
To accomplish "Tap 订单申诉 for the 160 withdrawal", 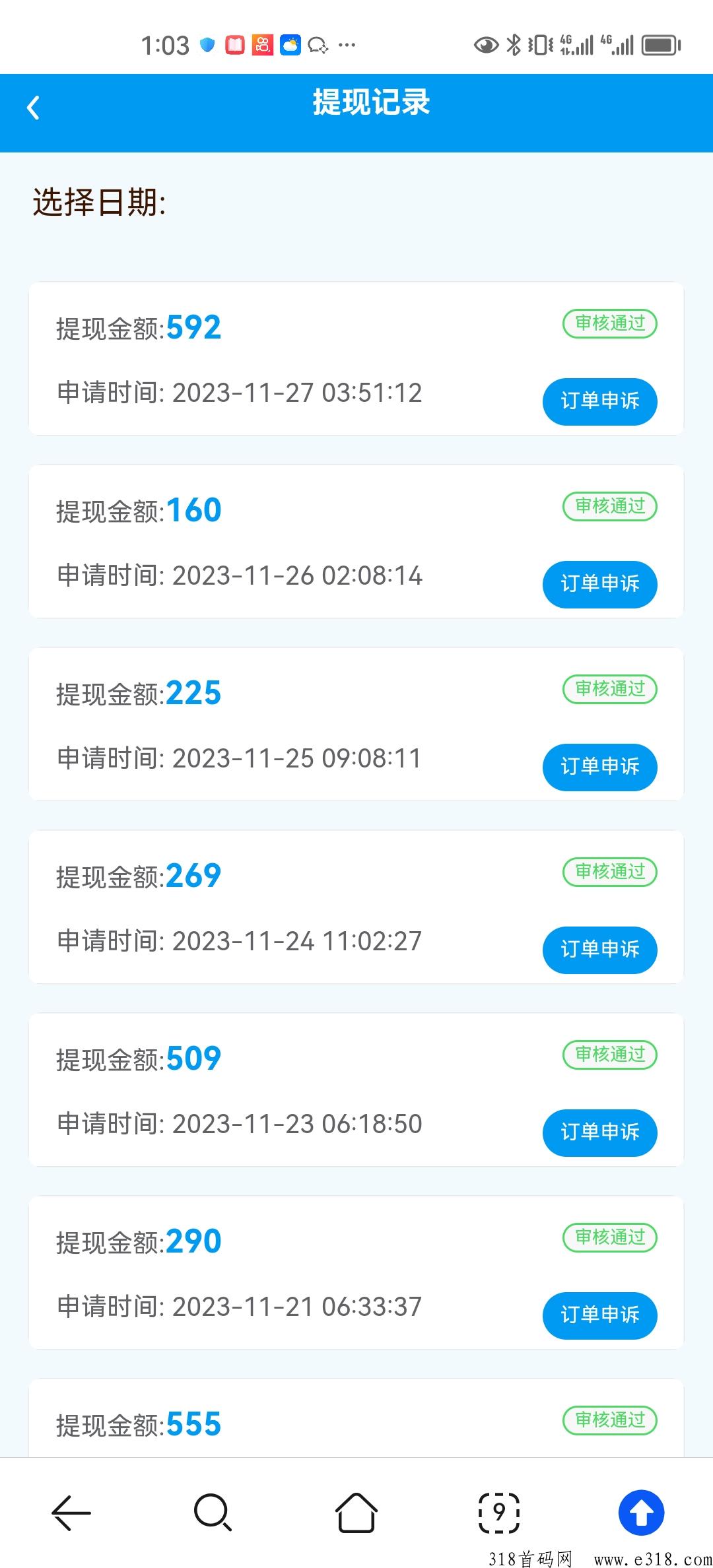I will tap(599, 584).
